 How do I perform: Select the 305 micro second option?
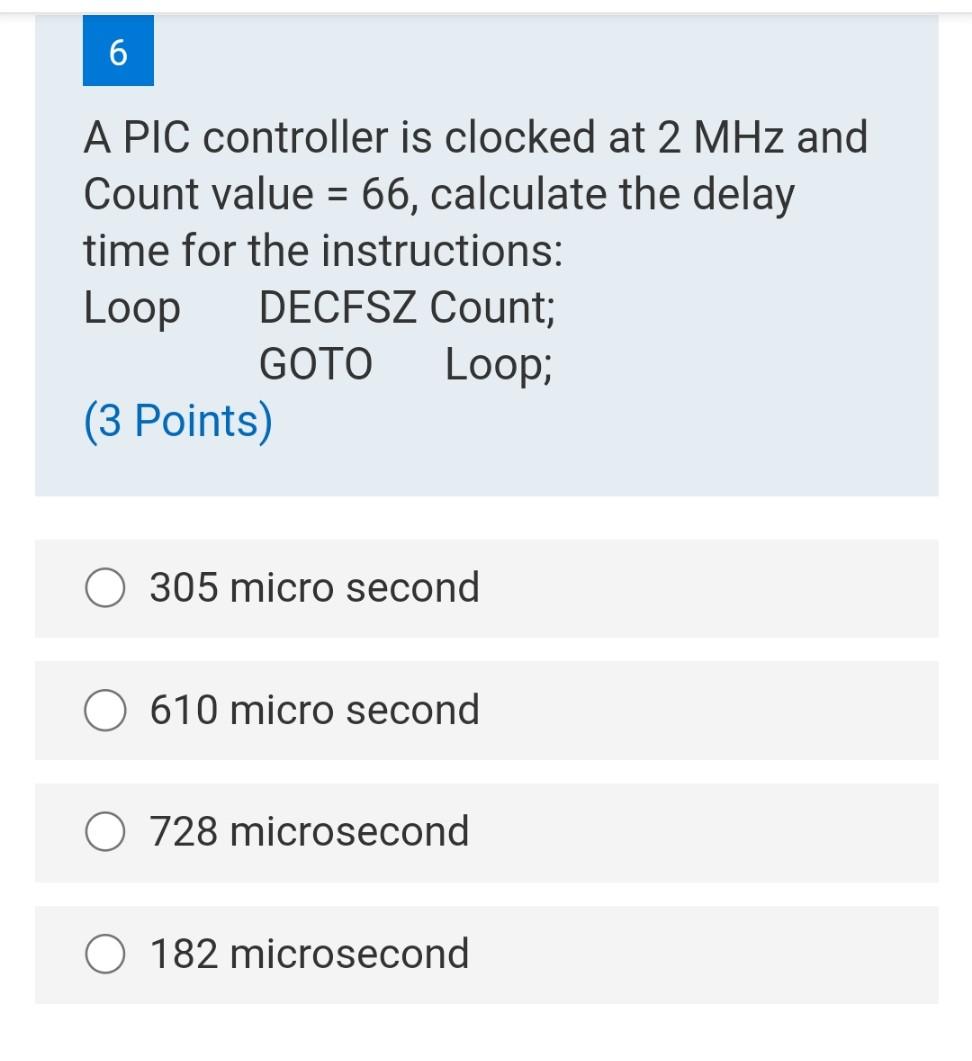(x=105, y=588)
